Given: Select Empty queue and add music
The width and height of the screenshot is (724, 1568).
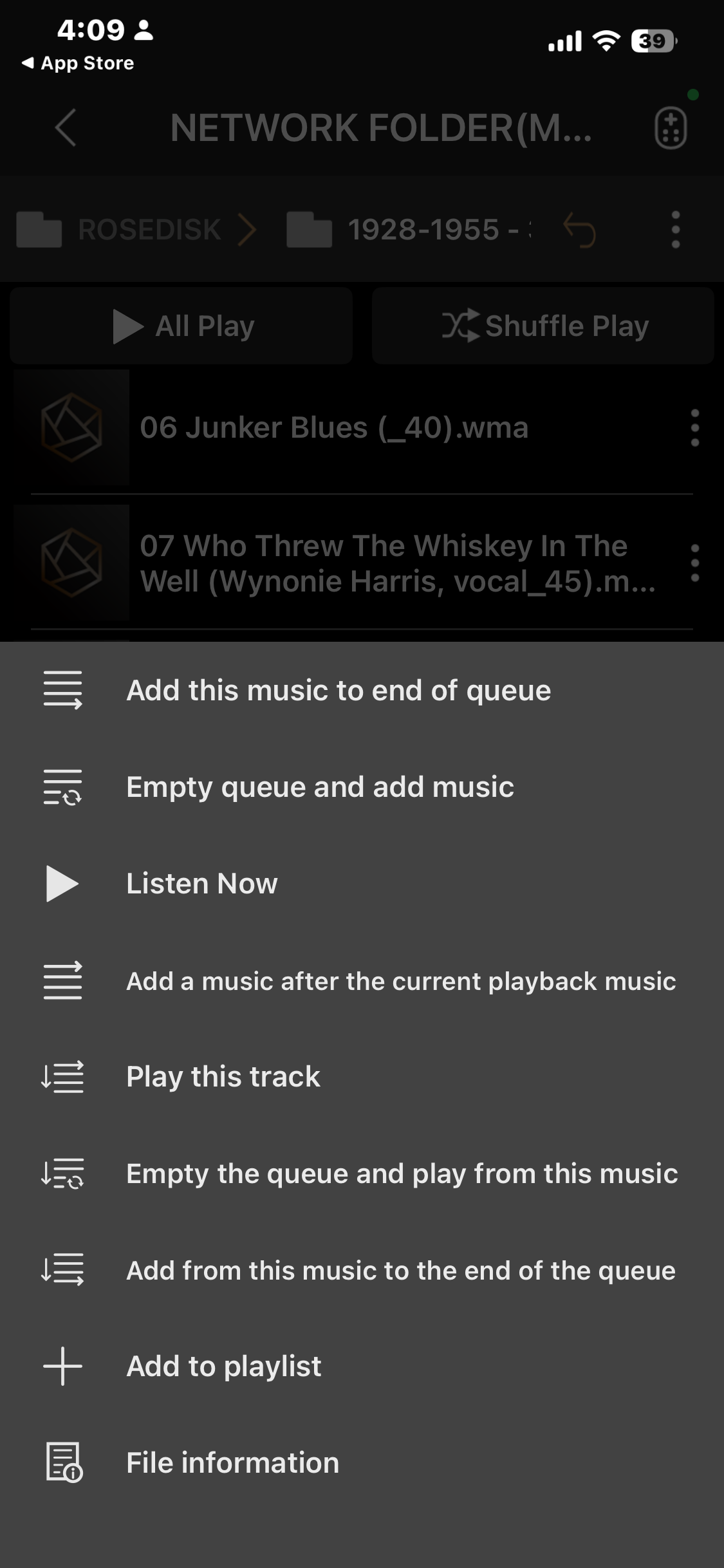Looking at the screenshot, I should 320,787.
